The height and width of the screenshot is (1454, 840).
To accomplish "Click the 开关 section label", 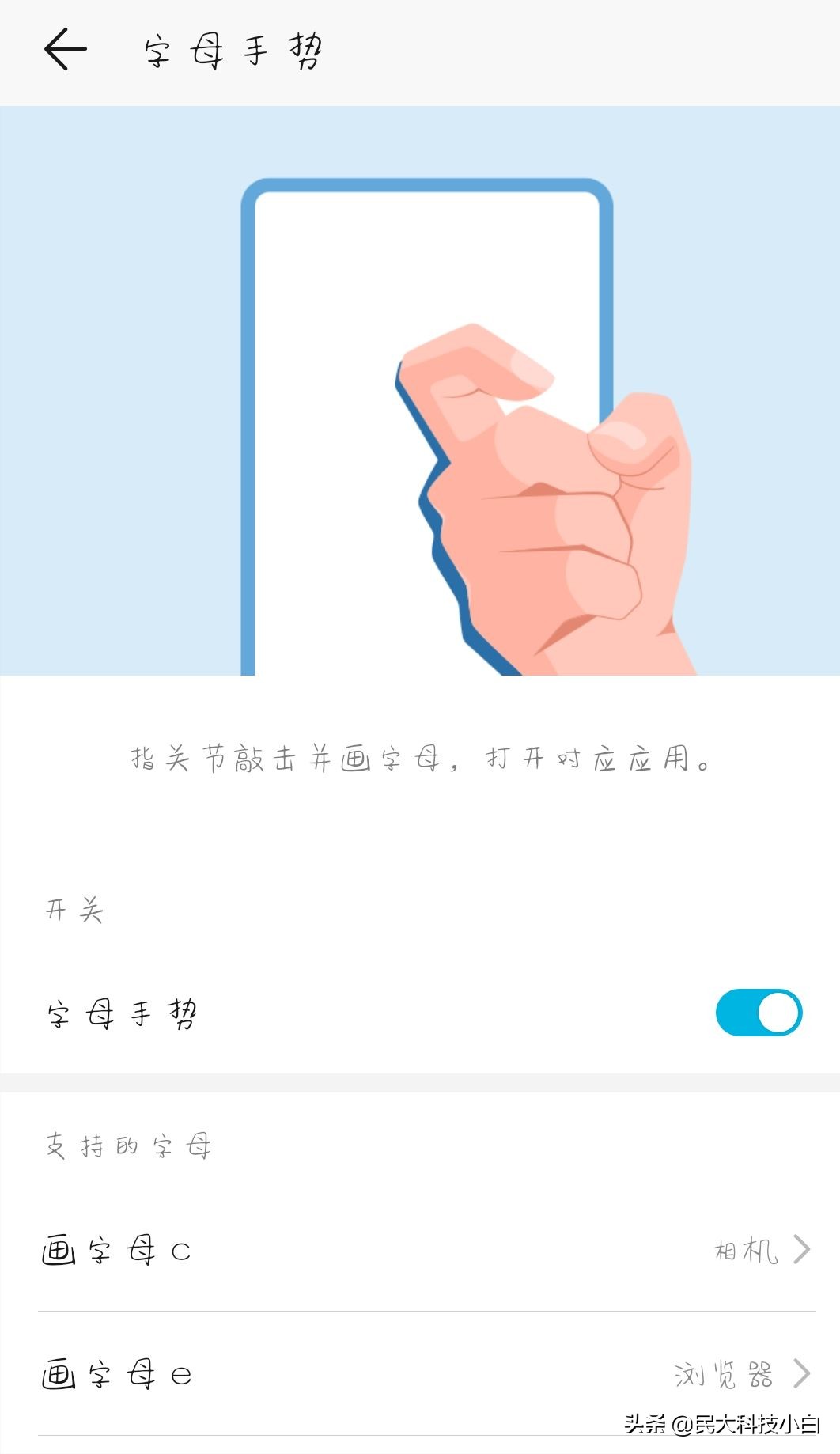I will point(77,910).
